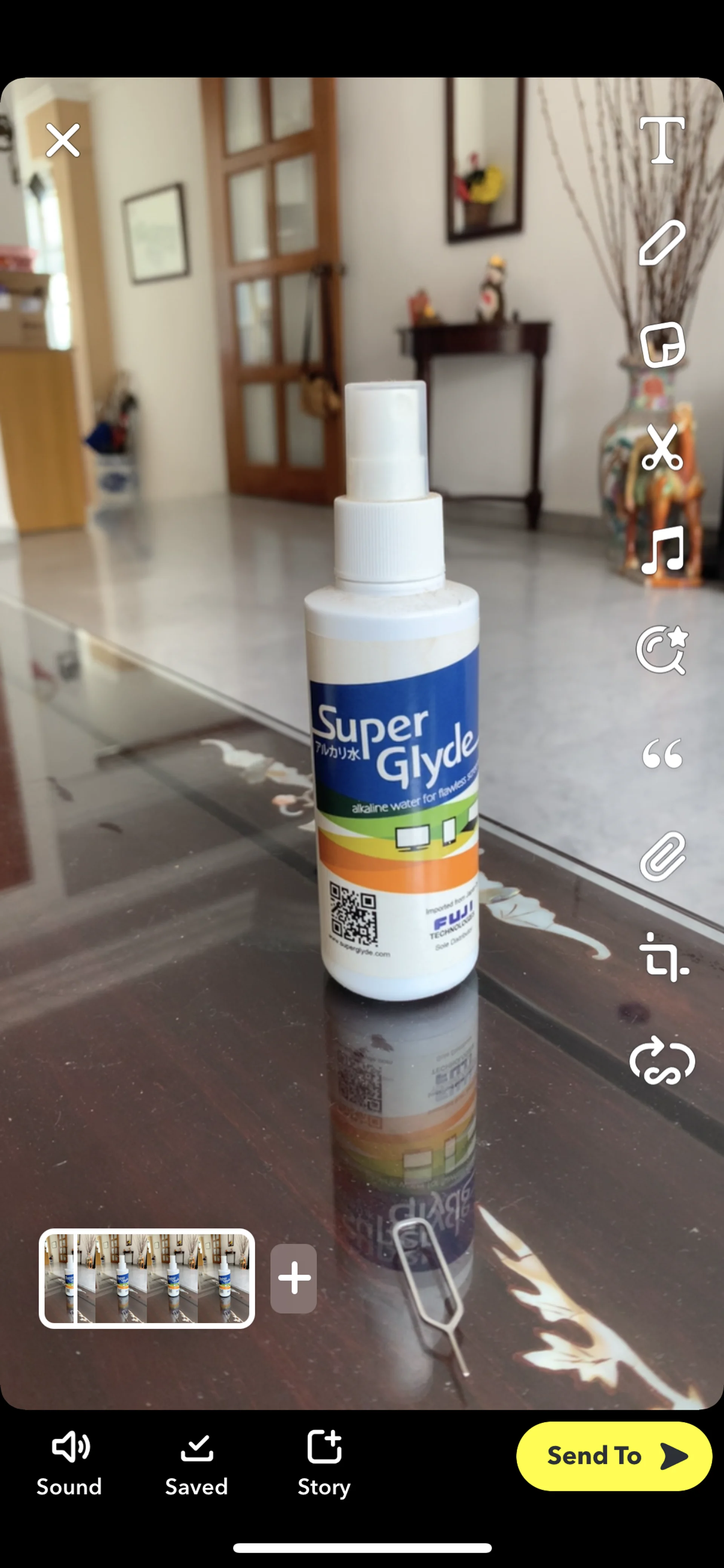Add music to the snap

[x=662, y=550]
